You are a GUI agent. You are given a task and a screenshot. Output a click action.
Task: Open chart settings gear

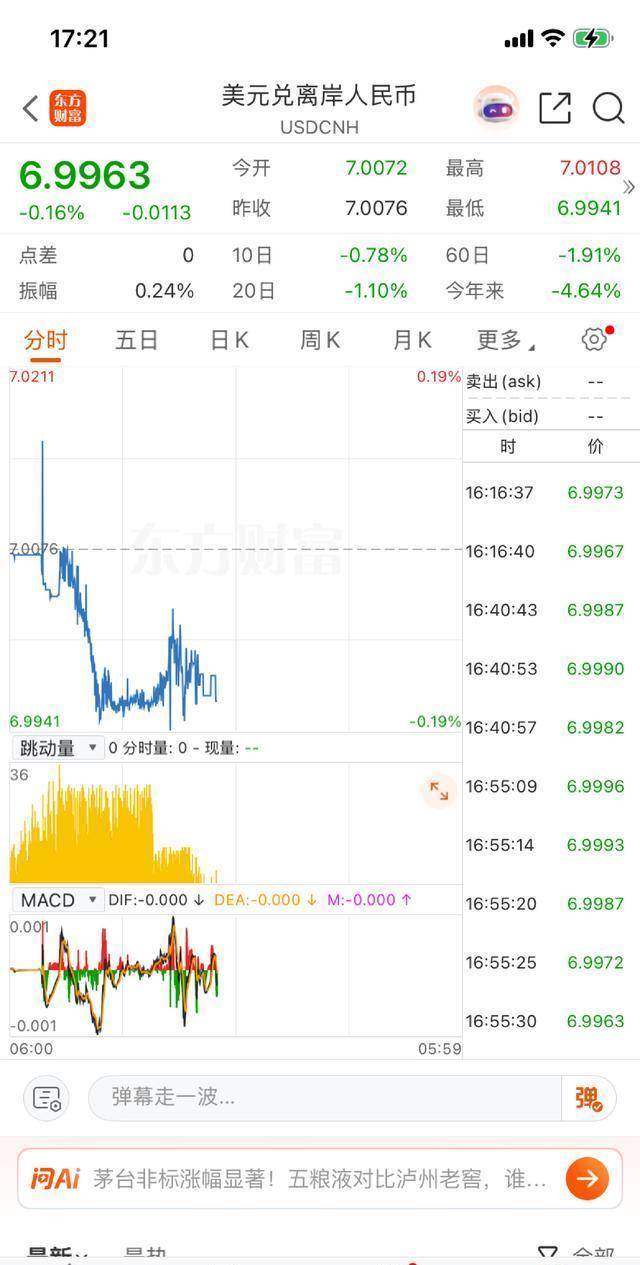tap(594, 340)
